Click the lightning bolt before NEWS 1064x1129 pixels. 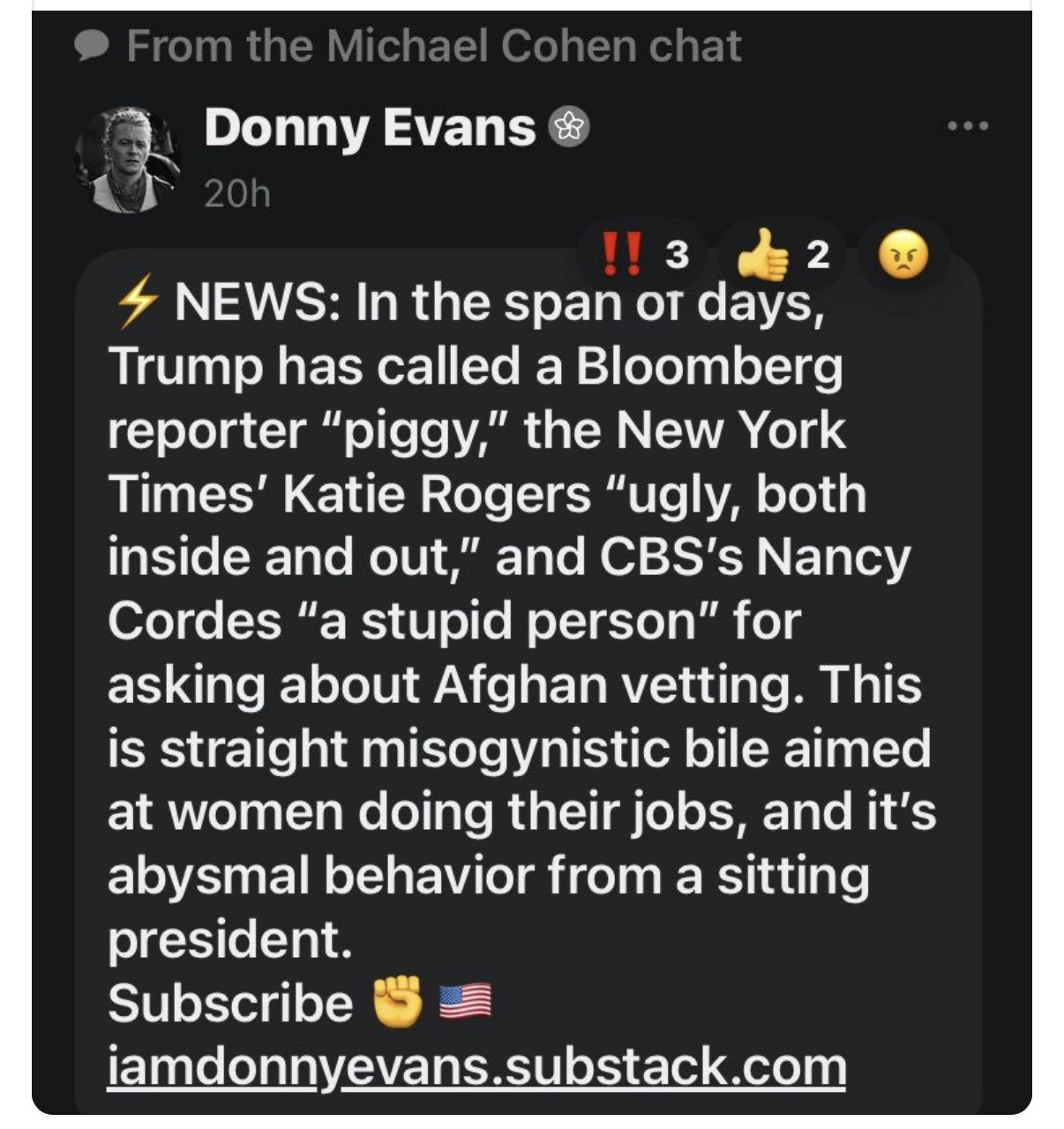137,303
